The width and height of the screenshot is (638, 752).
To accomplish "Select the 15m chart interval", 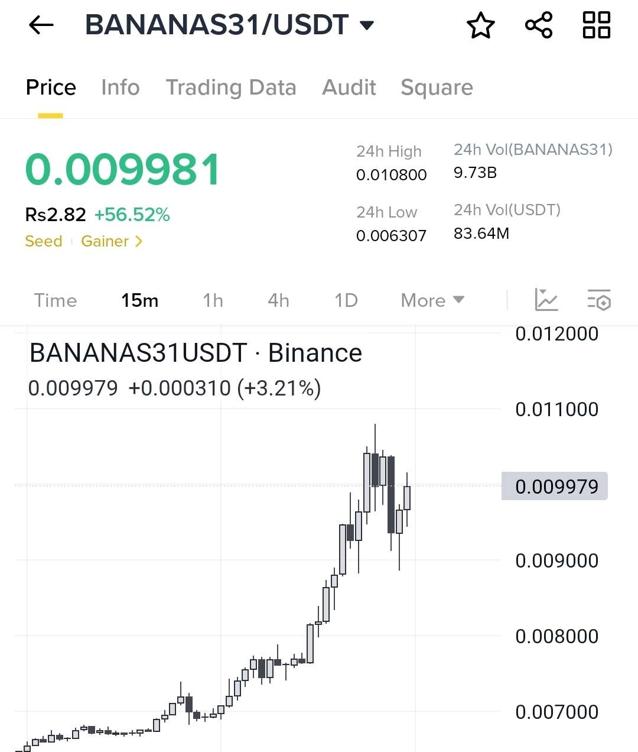I will tap(139, 300).
